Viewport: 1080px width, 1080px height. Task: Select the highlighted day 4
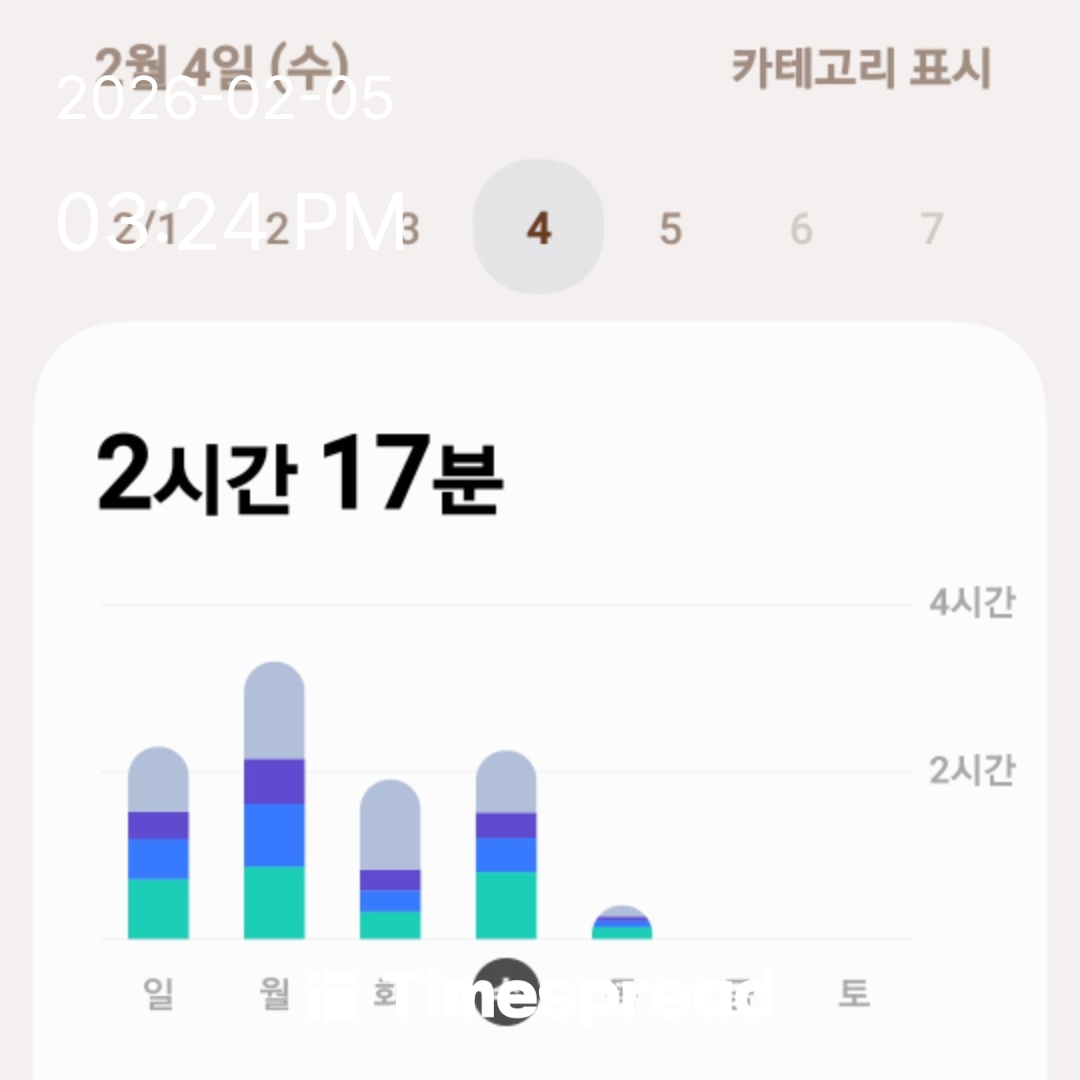538,228
